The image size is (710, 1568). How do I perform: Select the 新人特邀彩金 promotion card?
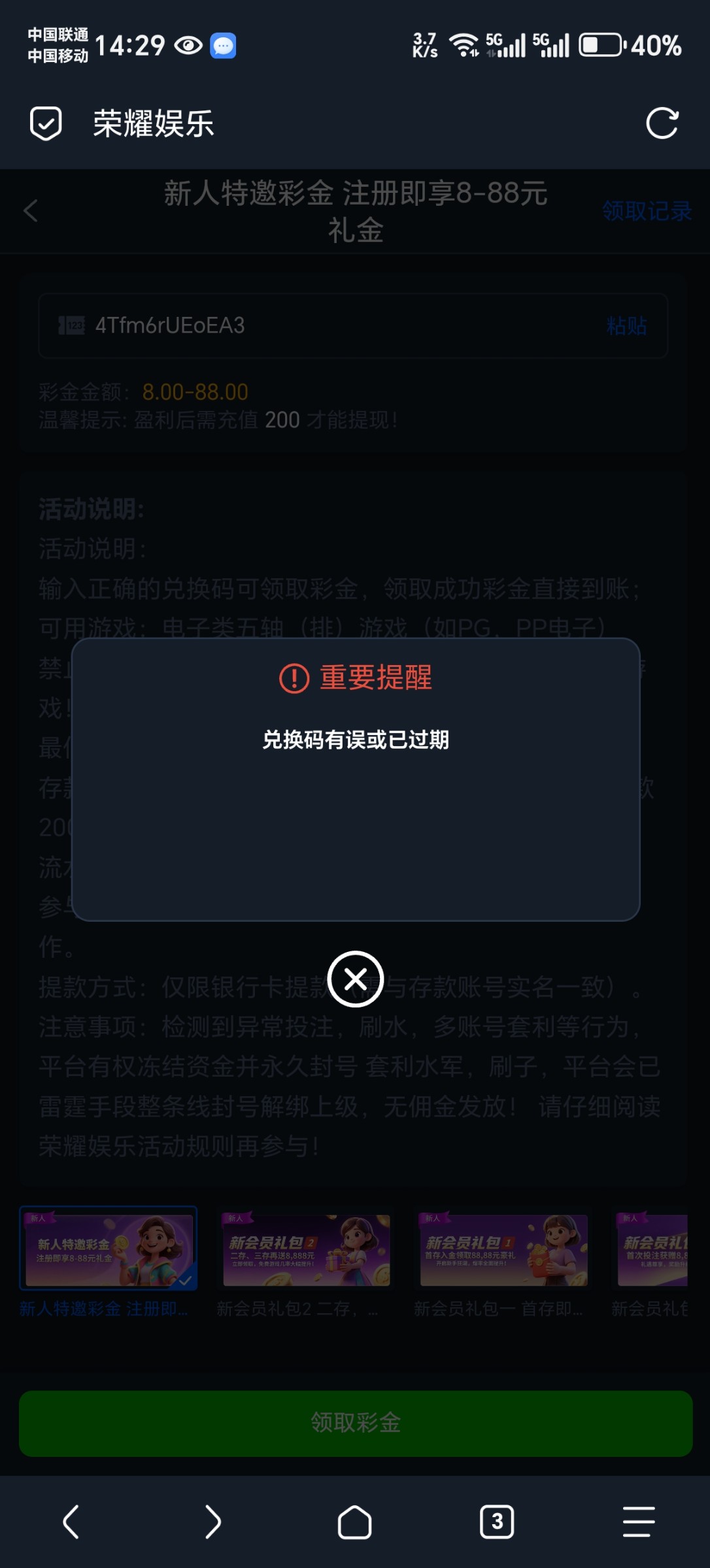(x=109, y=1249)
